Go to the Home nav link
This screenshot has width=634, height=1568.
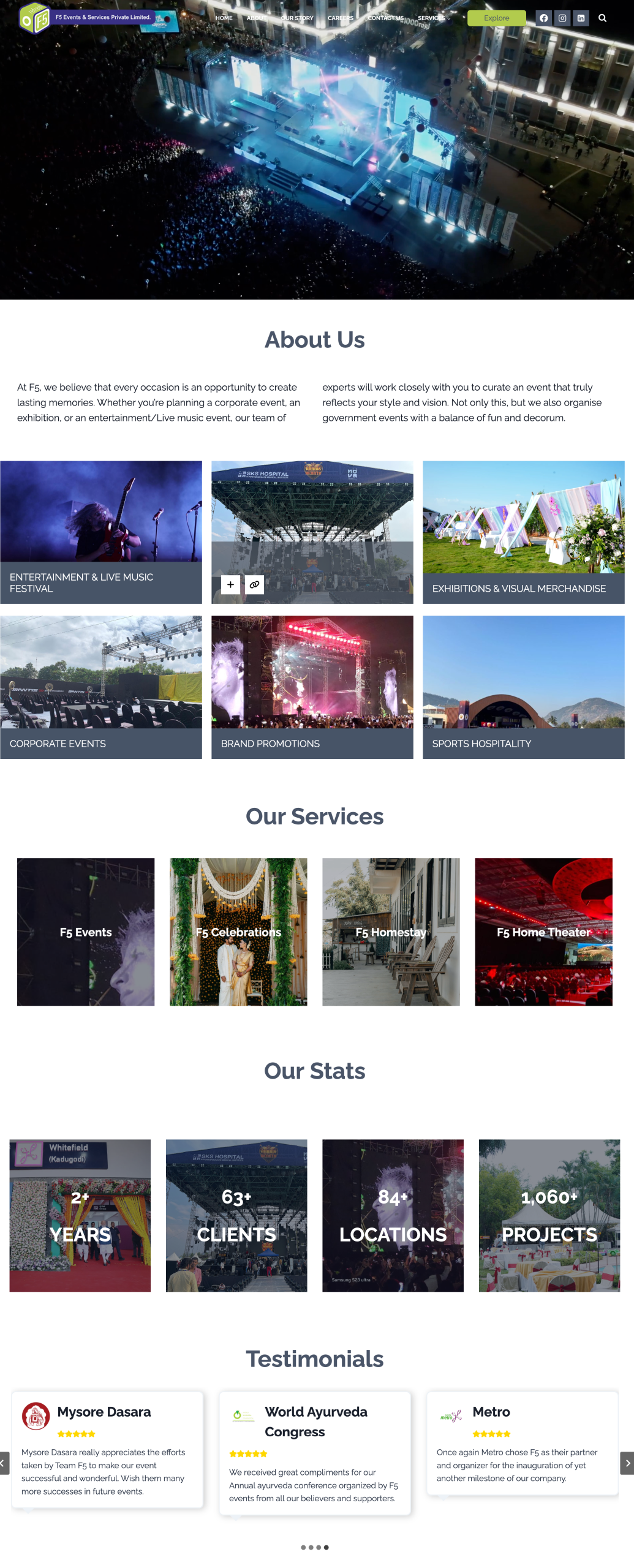[224, 18]
